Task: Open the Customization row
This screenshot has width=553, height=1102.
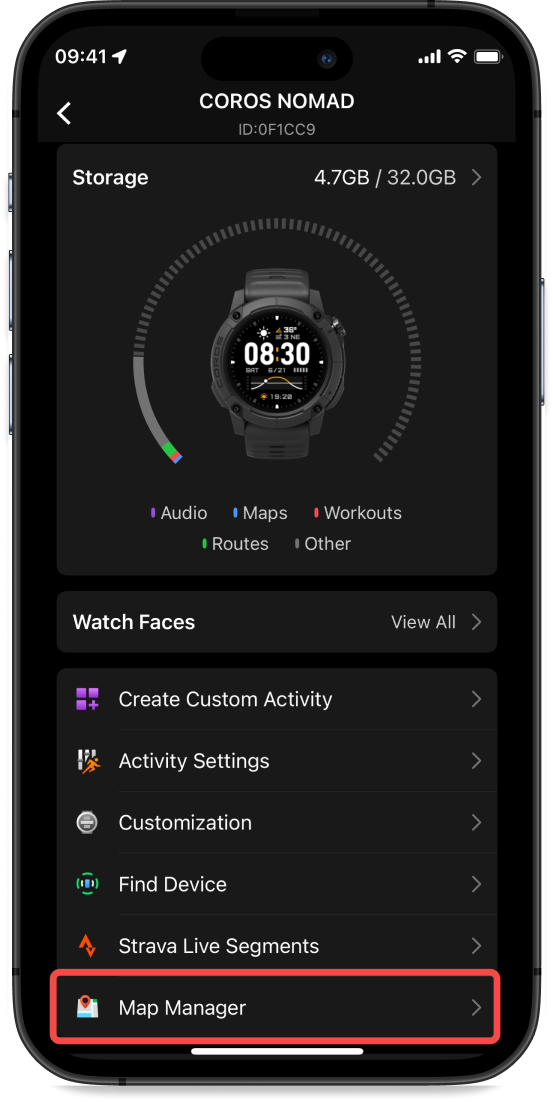Action: [x=277, y=822]
